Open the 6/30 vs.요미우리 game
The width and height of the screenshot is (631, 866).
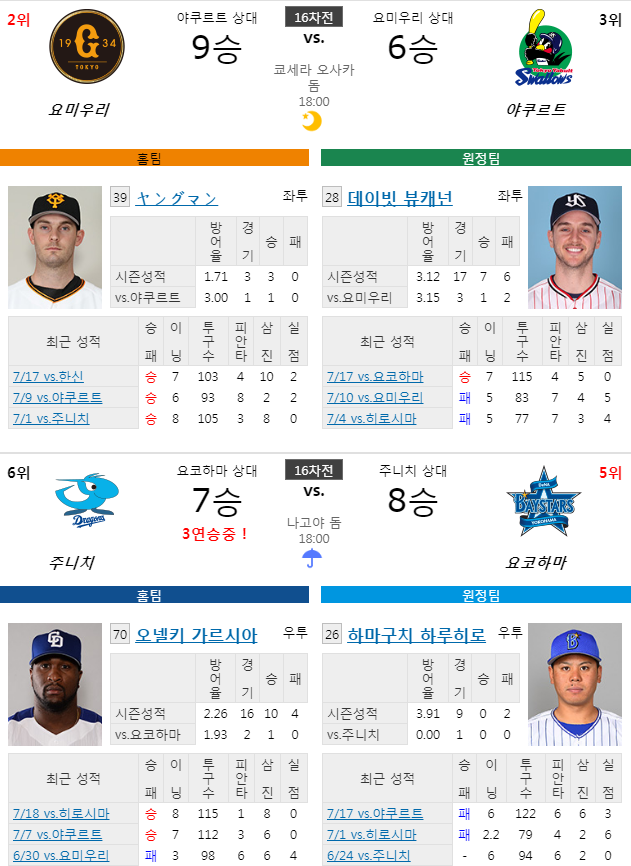[61, 855]
